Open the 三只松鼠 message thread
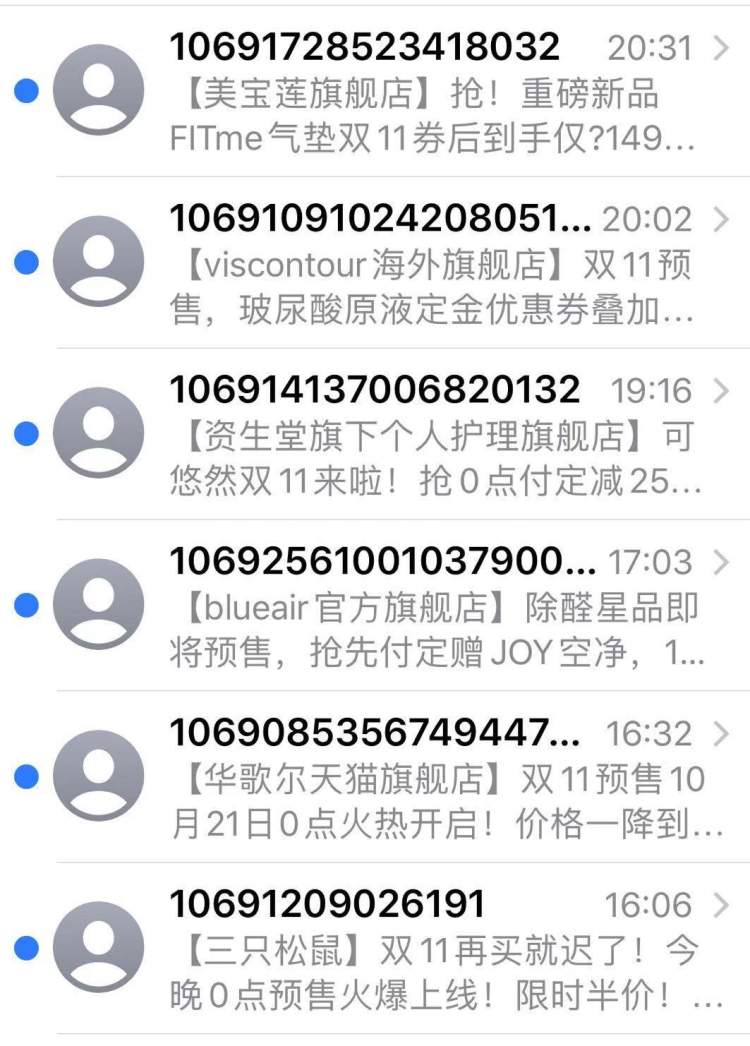 tap(430, 949)
